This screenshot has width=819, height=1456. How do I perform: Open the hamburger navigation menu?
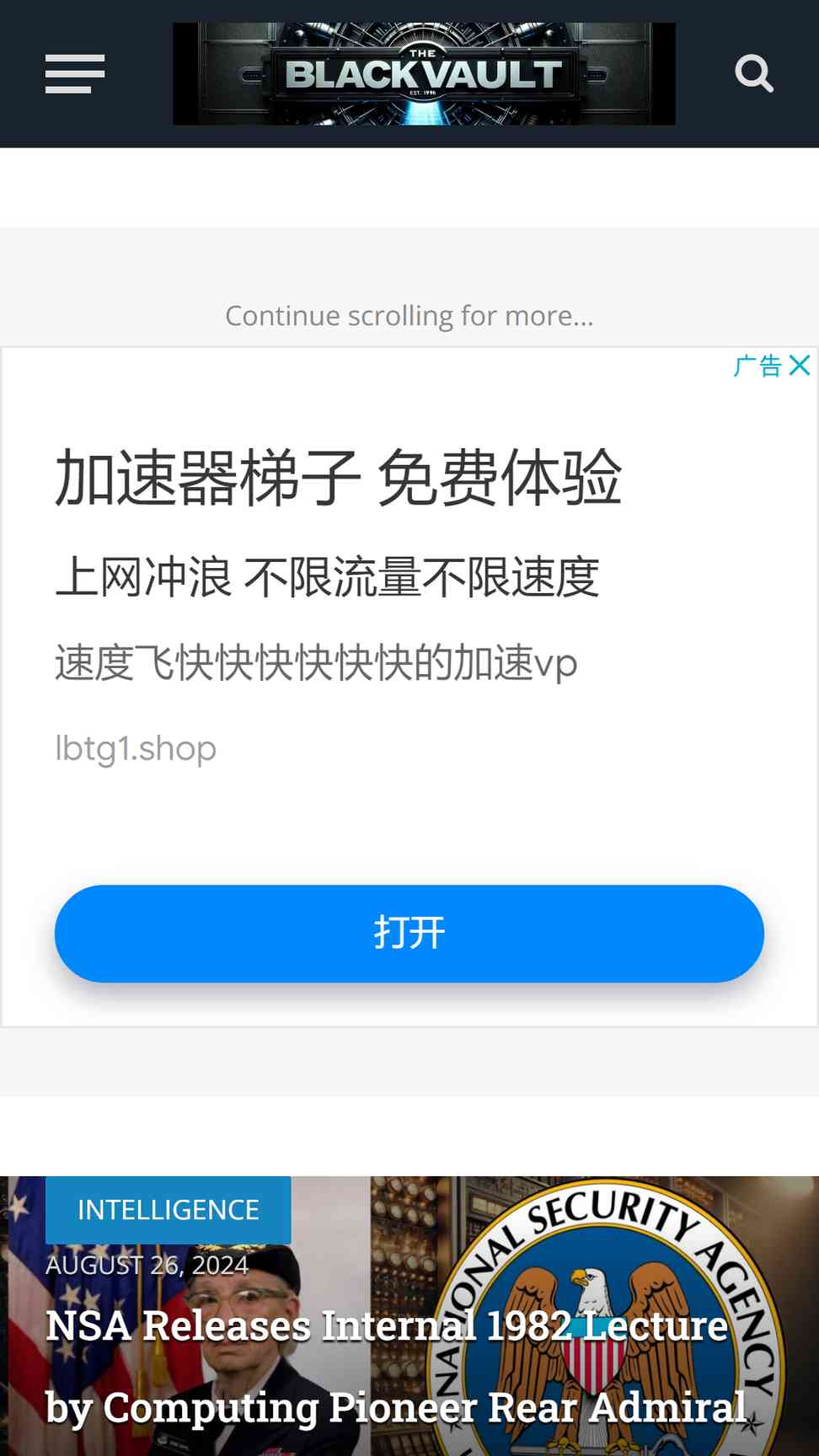[x=75, y=74]
